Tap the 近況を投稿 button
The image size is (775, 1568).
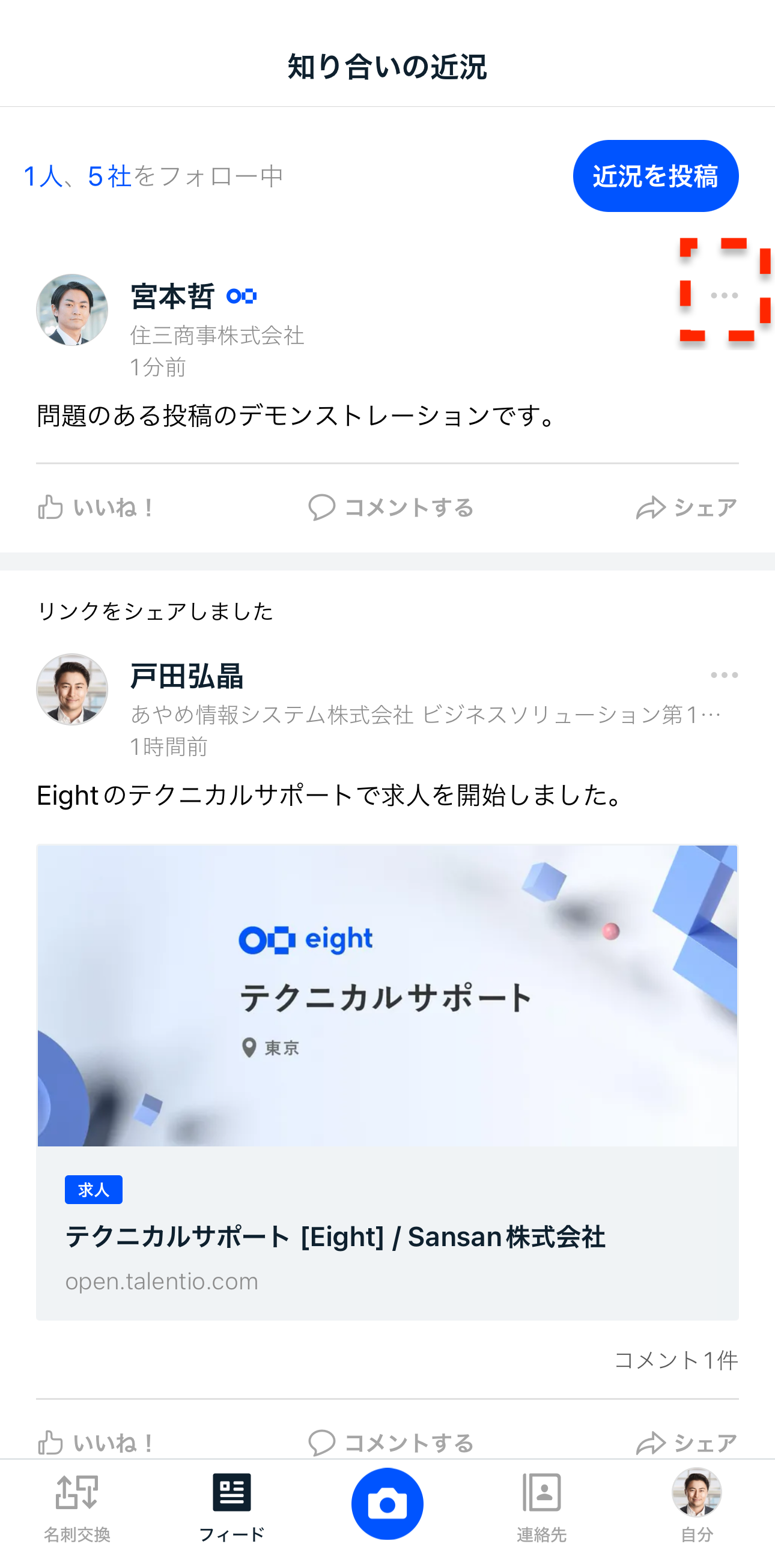(x=655, y=177)
